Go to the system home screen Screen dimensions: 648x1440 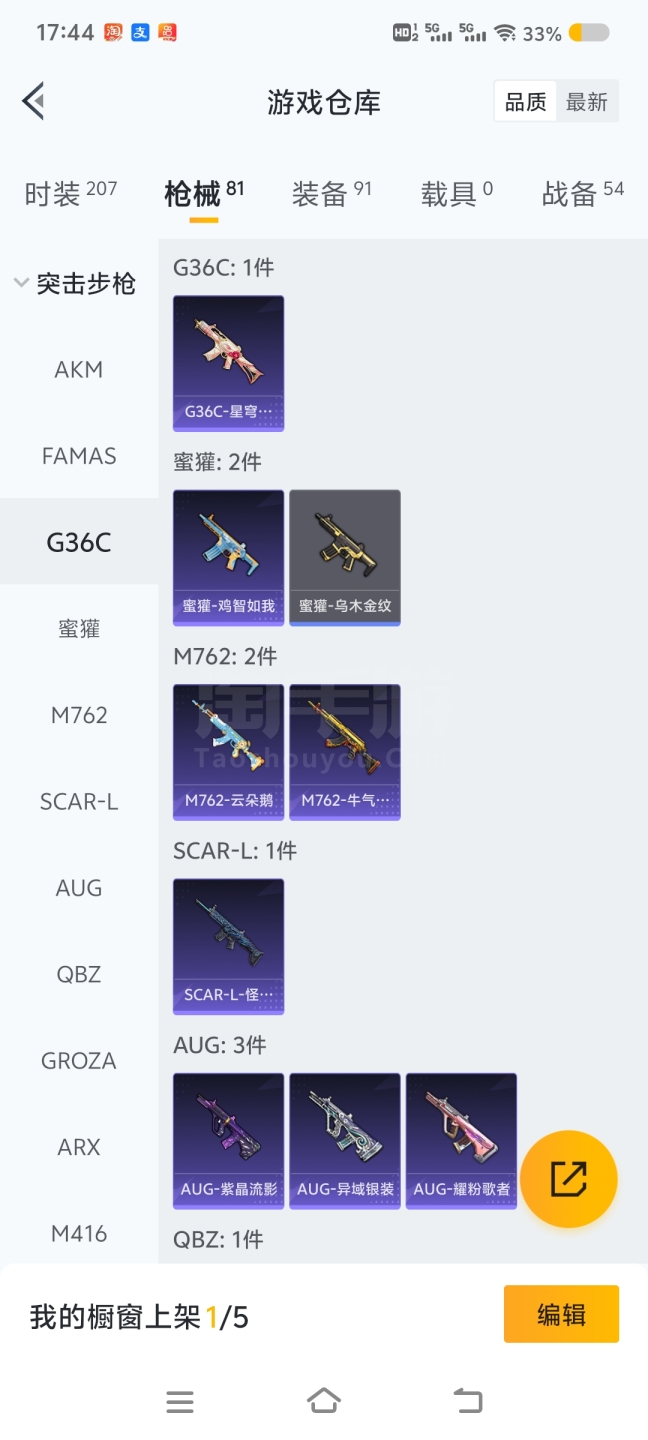(x=324, y=1401)
